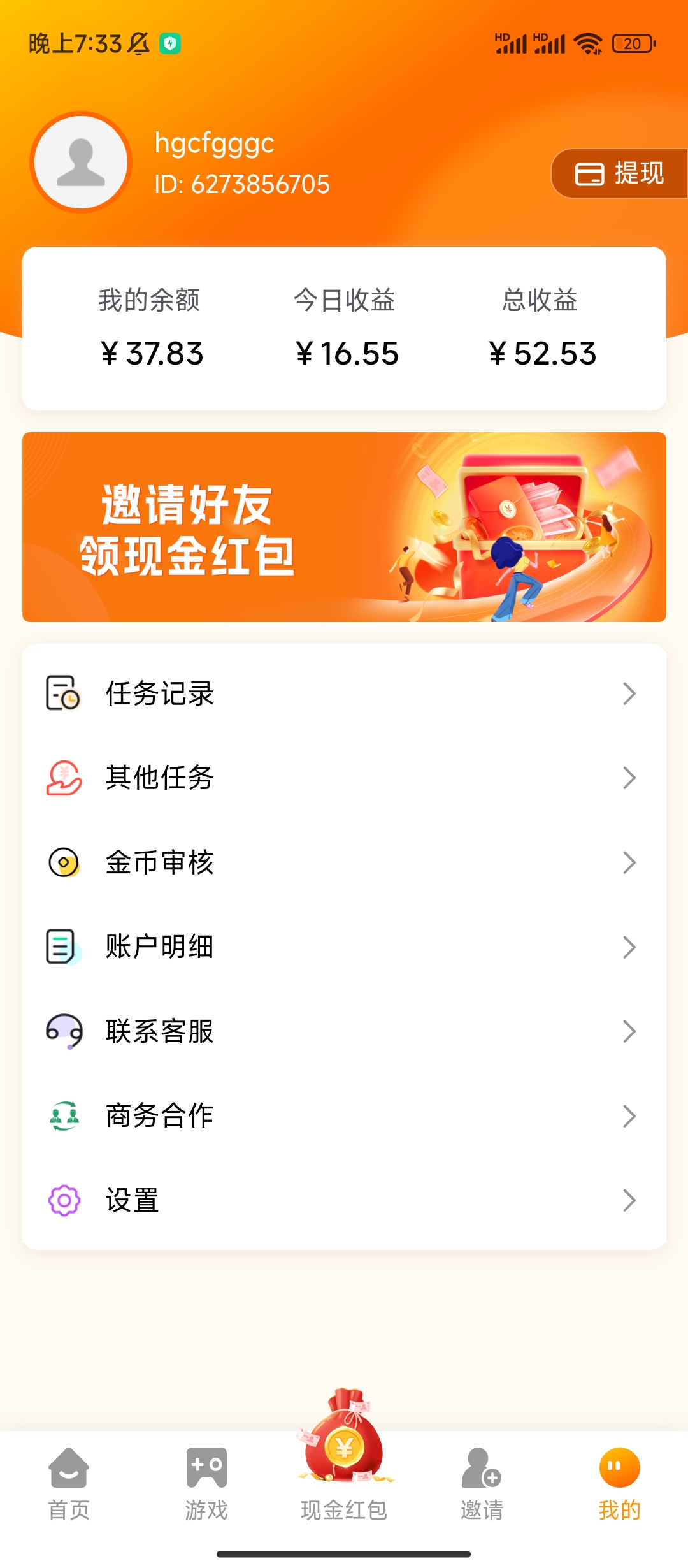Open 任务记录 task records
The height and width of the screenshot is (1568, 688).
pos(344,693)
